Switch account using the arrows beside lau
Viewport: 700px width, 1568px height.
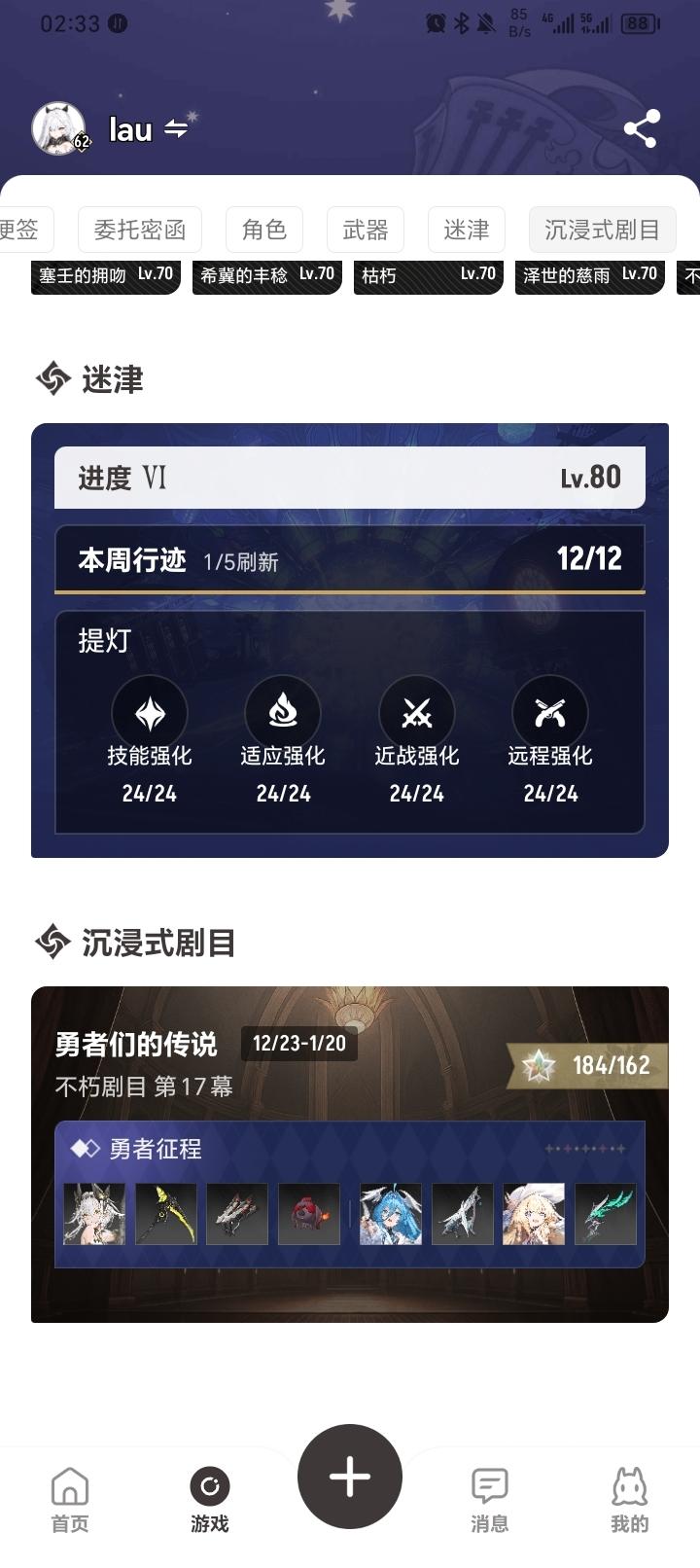coord(176,128)
